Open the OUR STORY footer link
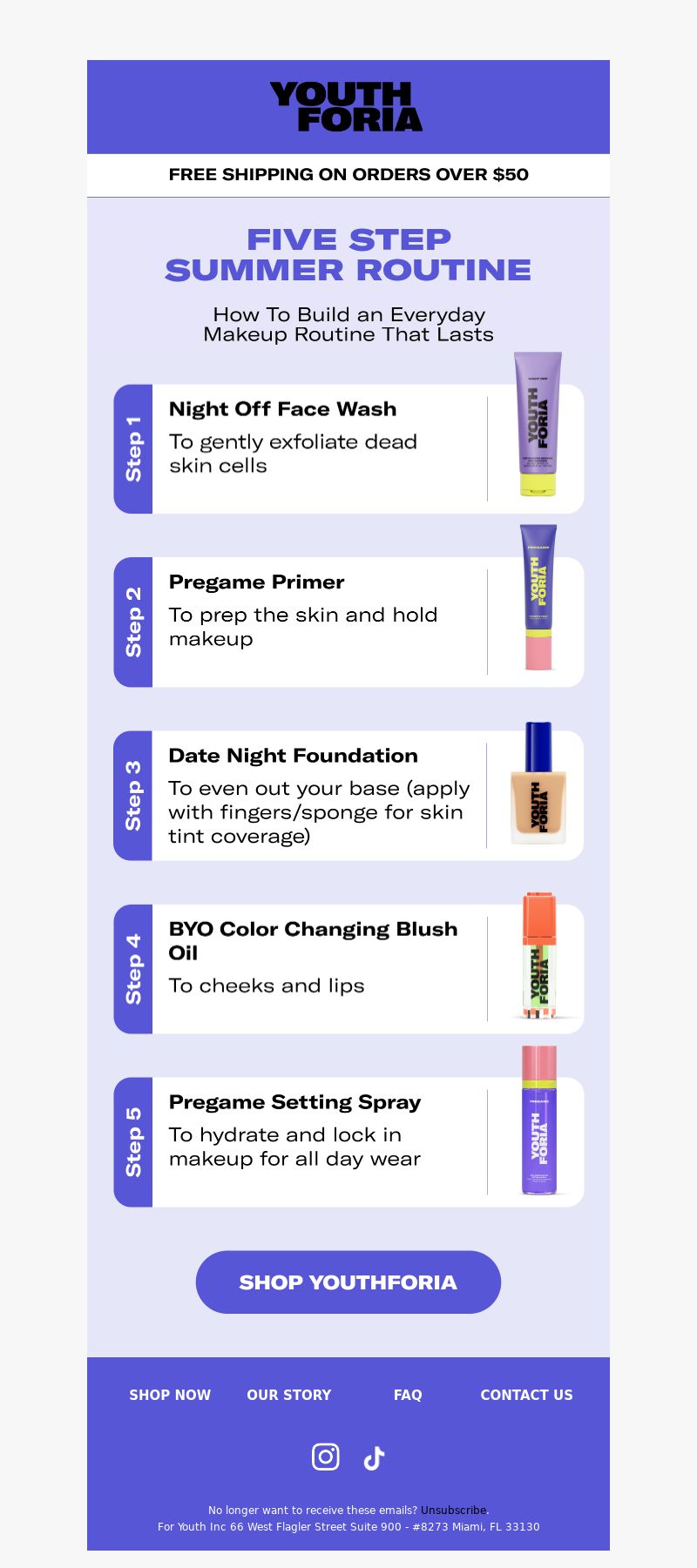This screenshot has height=1568, width=697. point(289,1395)
